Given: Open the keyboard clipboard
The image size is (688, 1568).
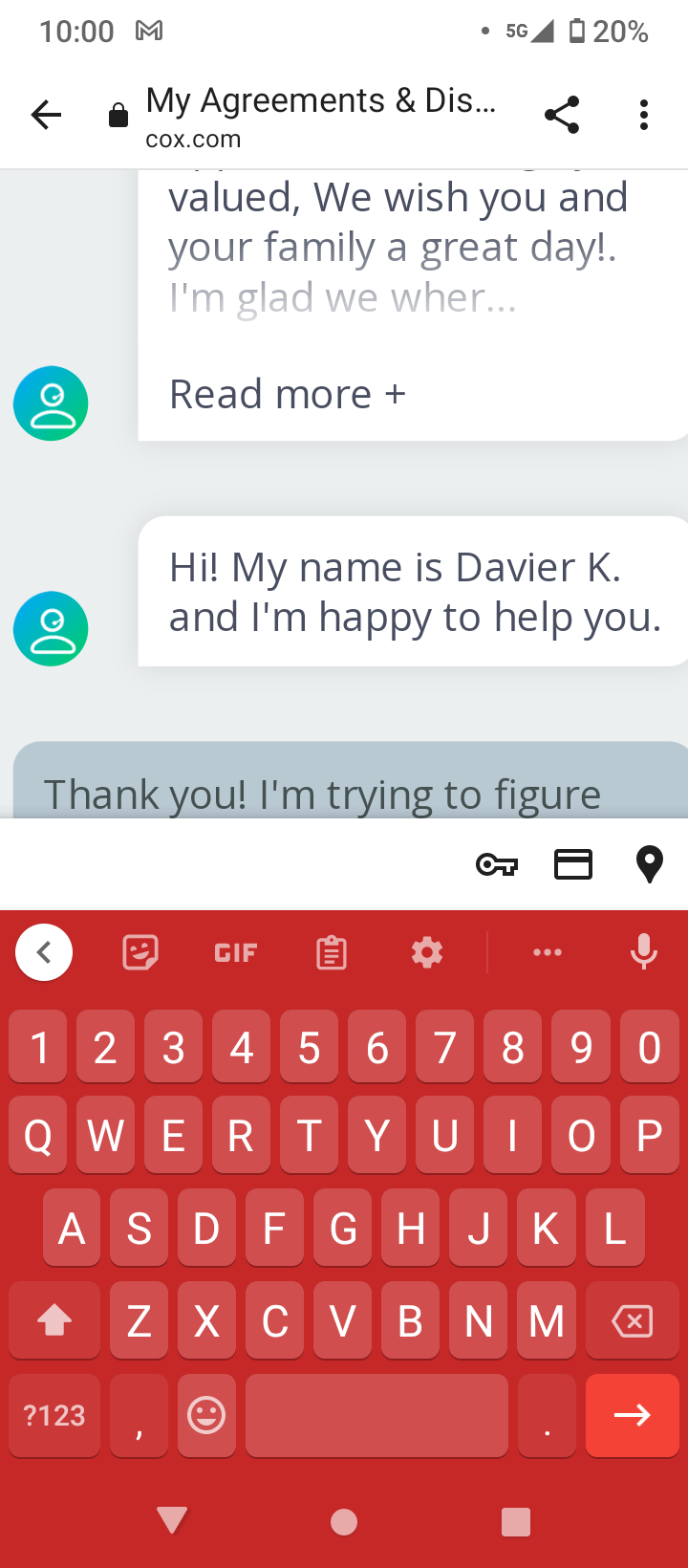Looking at the screenshot, I should (332, 952).
